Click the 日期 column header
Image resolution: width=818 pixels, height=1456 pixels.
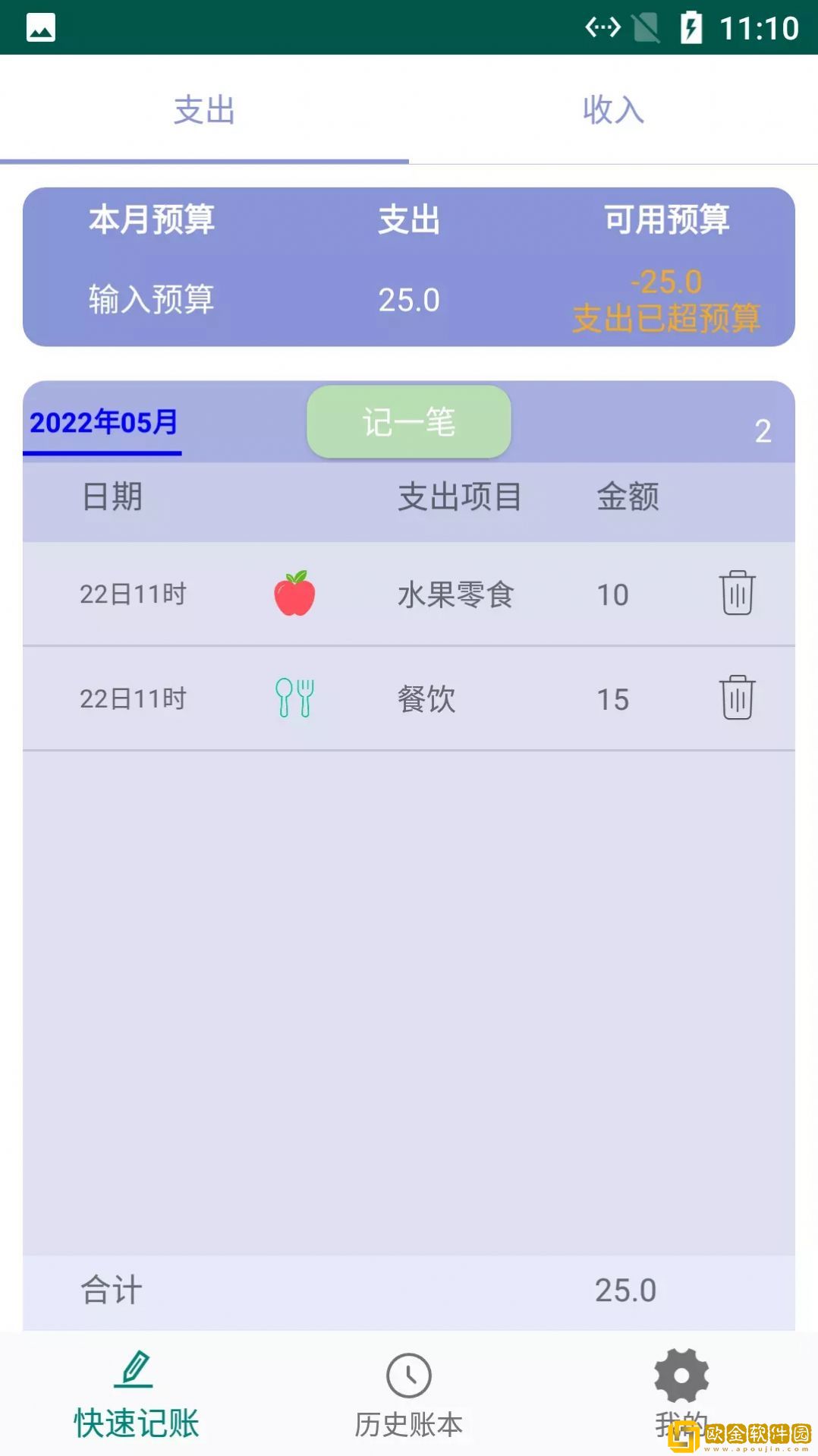[x=112, y=497]
